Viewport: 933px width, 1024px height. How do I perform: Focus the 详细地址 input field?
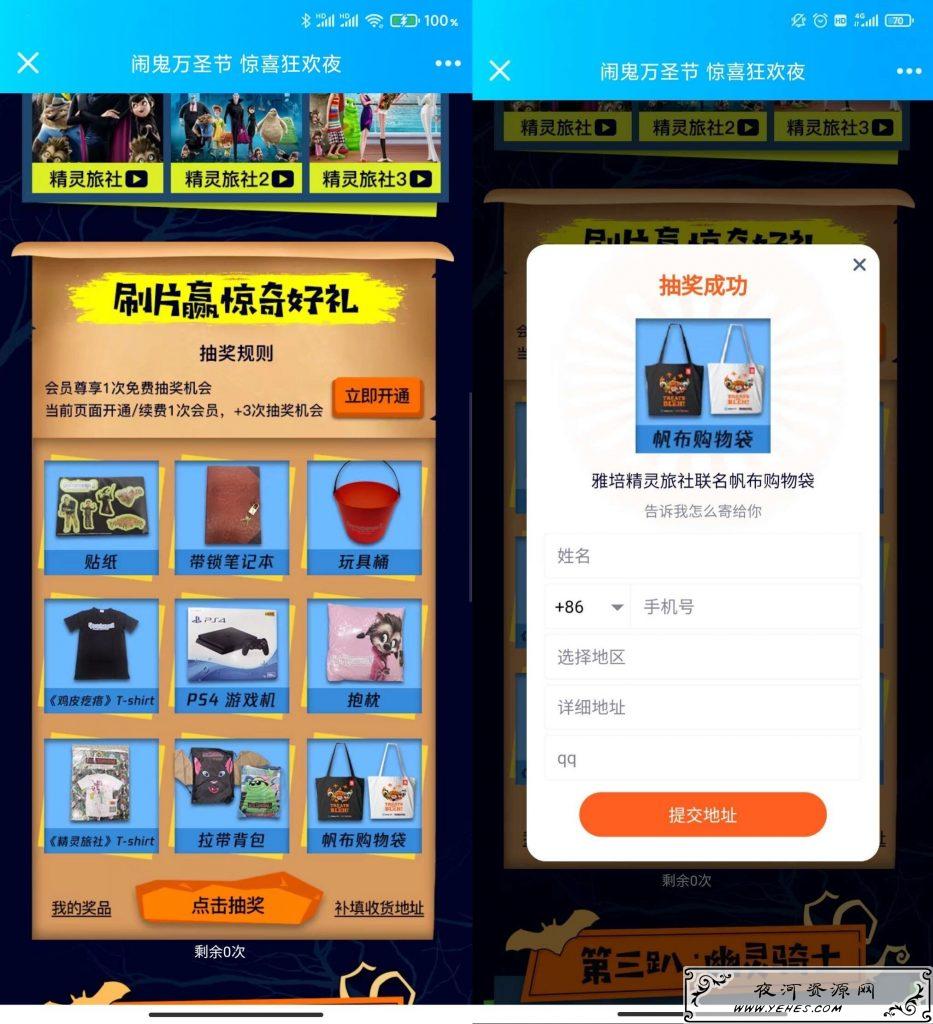coord(702,707)
